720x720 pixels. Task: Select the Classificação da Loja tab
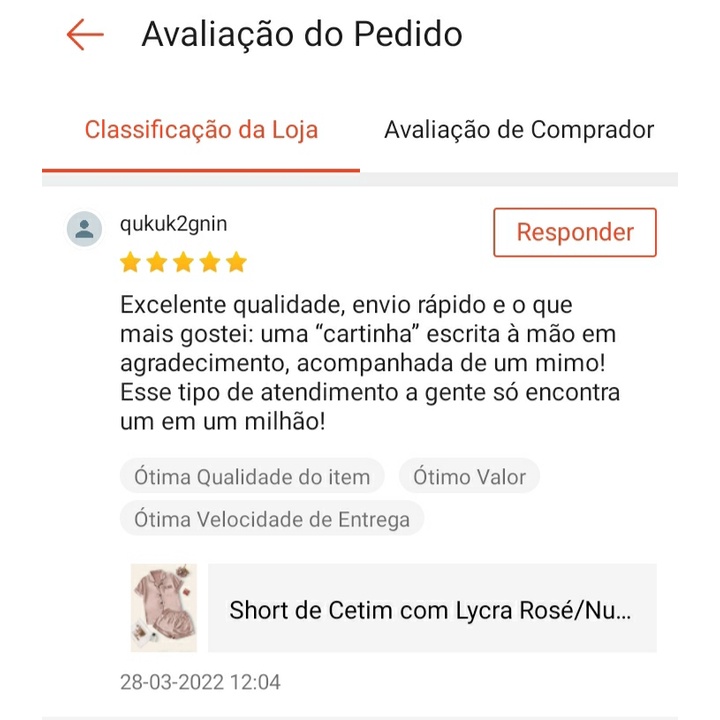tap(201, 130)
